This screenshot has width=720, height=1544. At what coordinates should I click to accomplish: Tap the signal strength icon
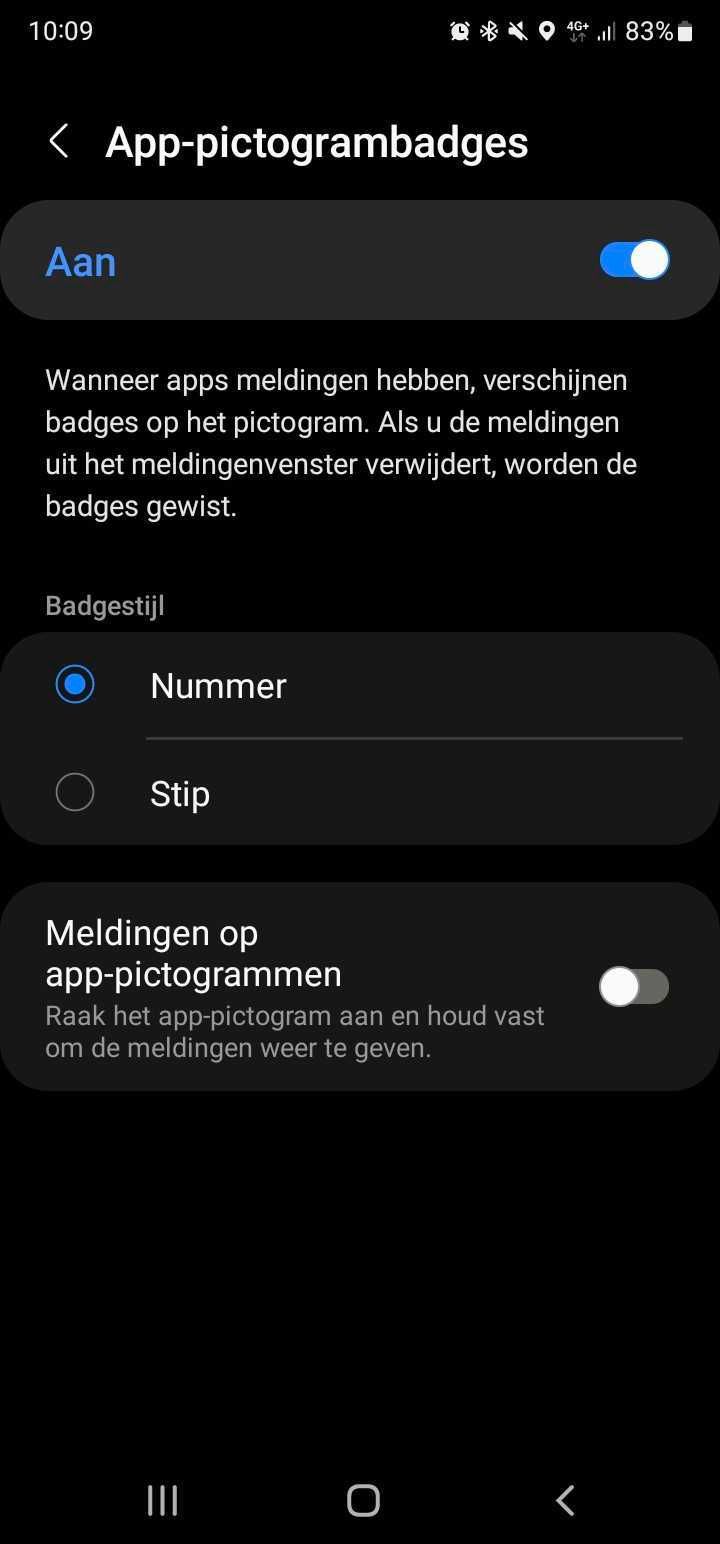click(605, 31)
